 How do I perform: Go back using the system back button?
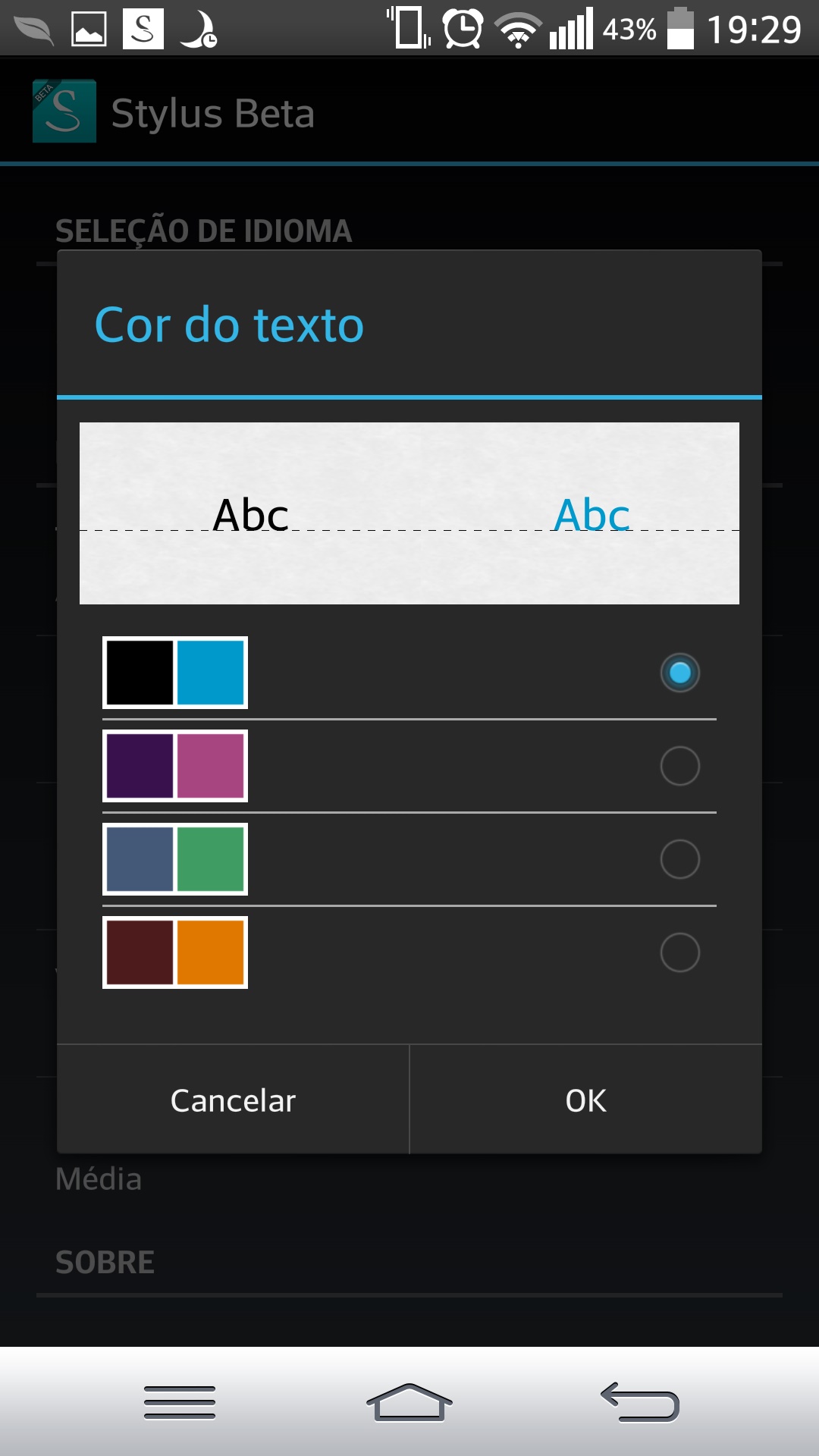click(640, 1402)
